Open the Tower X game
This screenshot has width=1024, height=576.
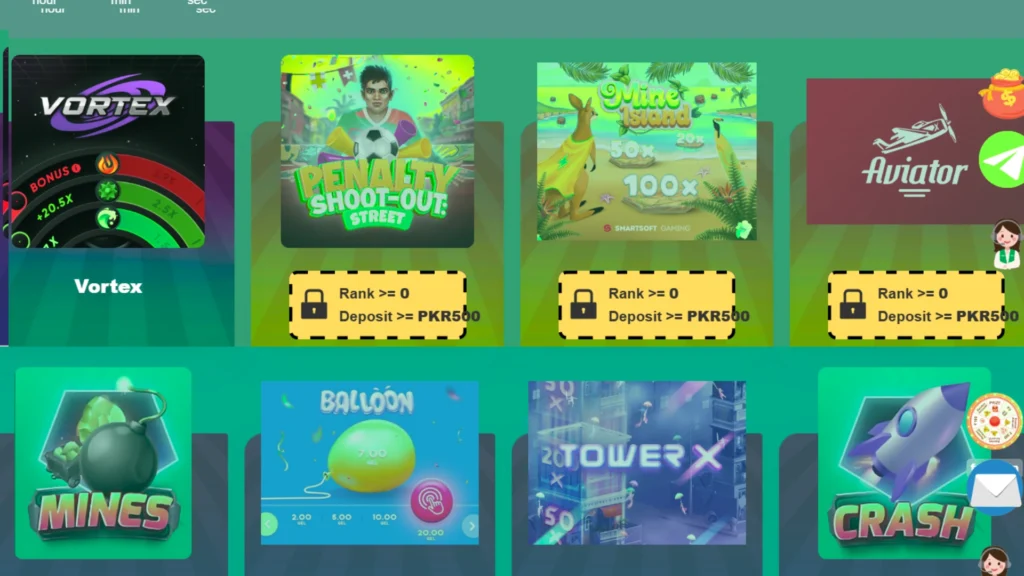(x=637, y=463)
